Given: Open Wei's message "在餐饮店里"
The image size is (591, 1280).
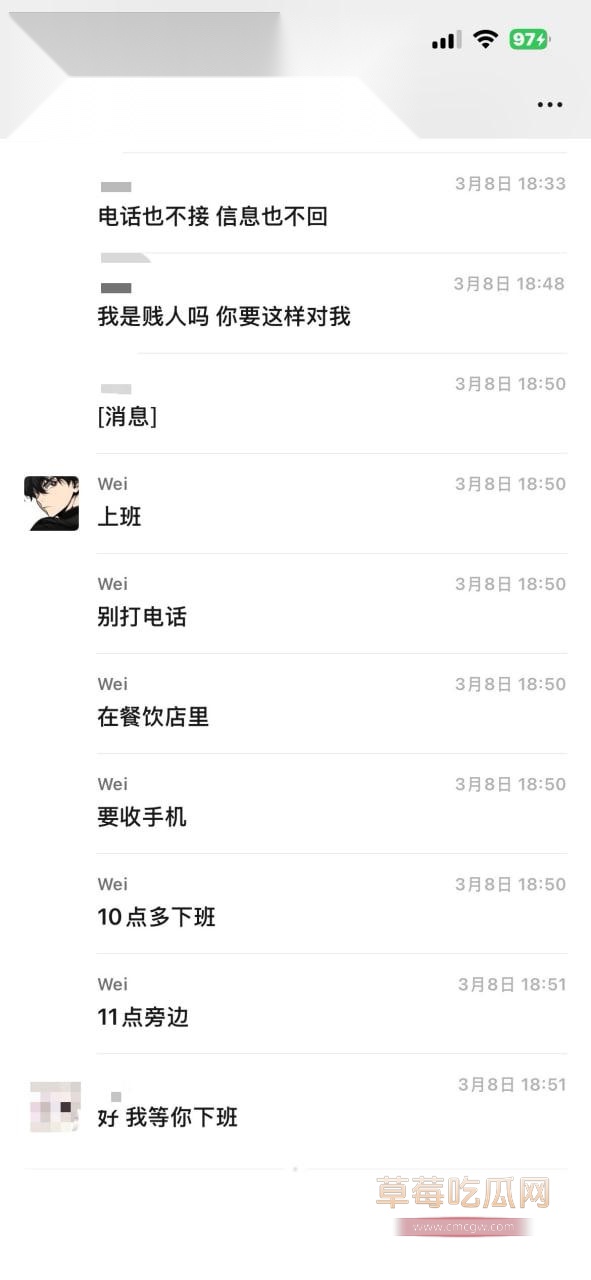Looking at the screenshot, I should pos(153,716).
